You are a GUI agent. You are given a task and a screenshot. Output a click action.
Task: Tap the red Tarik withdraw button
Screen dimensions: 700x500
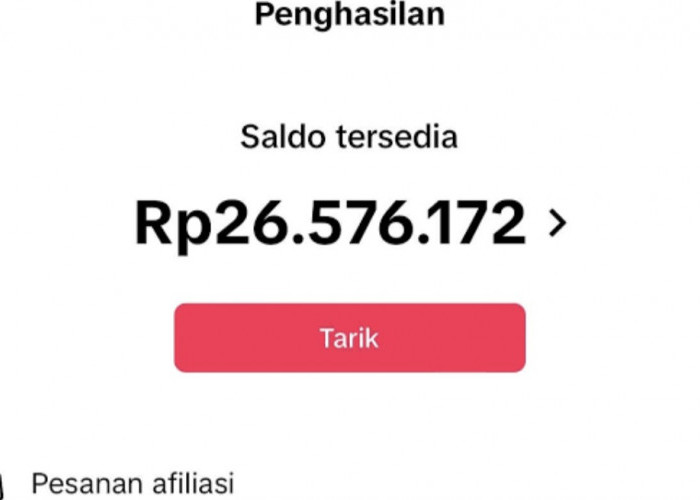[x=349, y=338]
